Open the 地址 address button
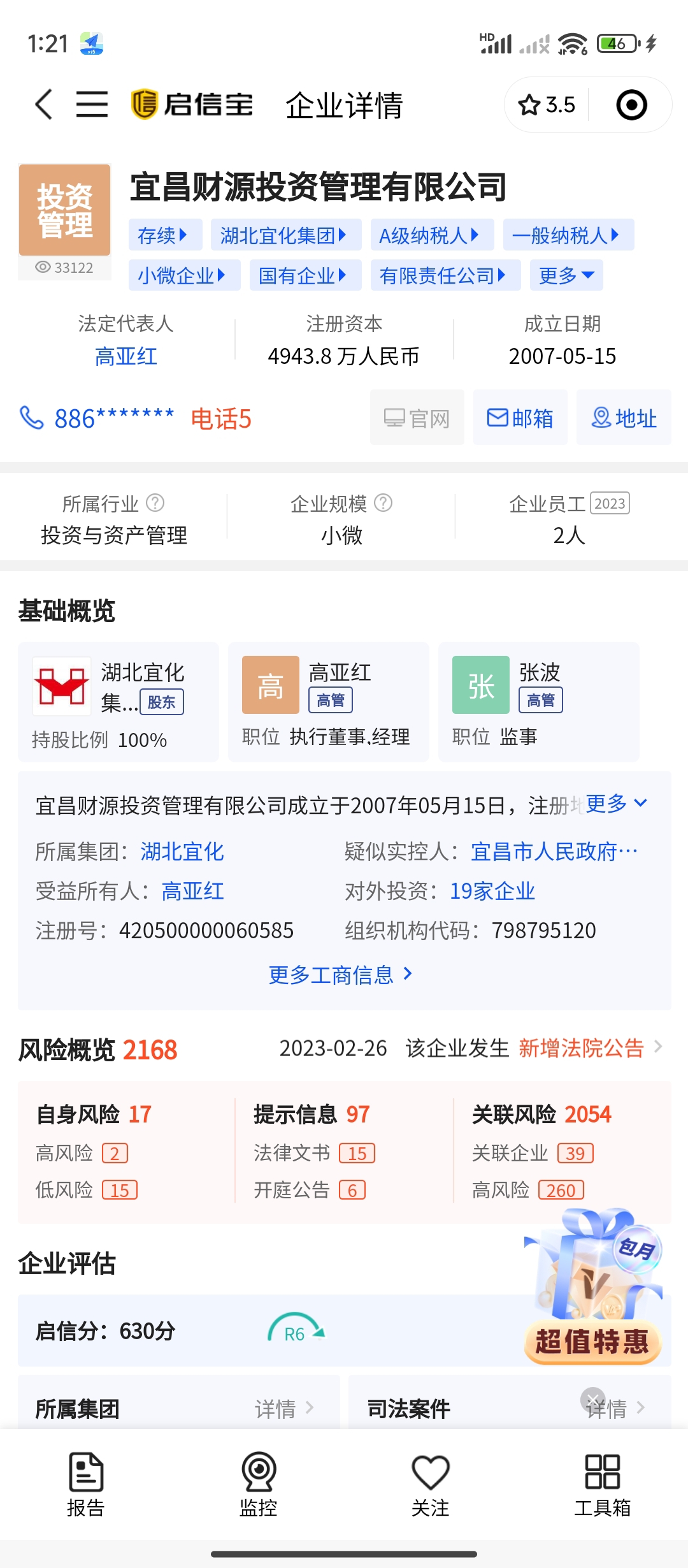Screen dimensions: 688x1568 pyautogui.click(x=624, y=418)
